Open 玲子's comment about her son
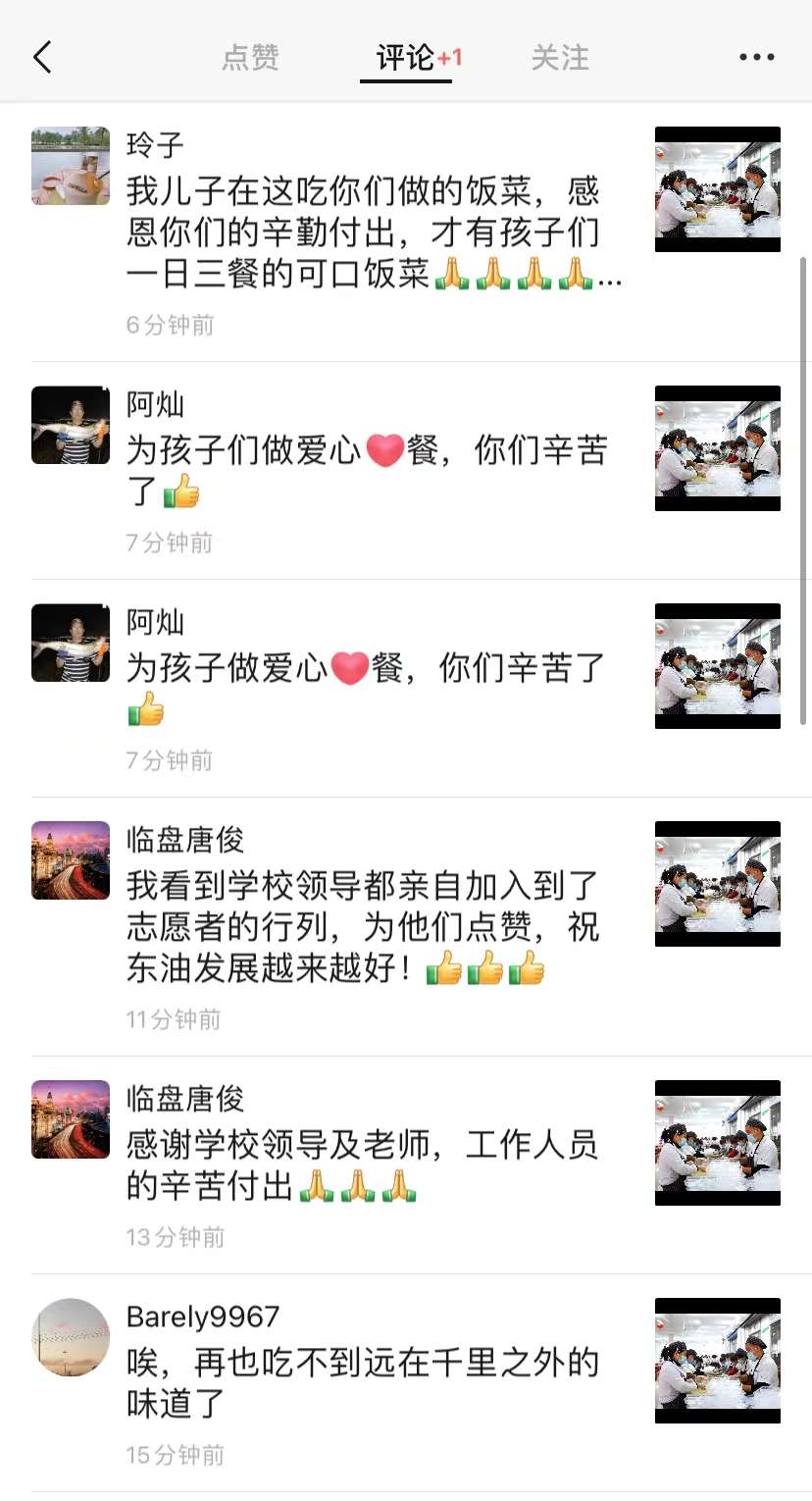The height and width of the screenshot is (1501, 812). click(375, 233)
